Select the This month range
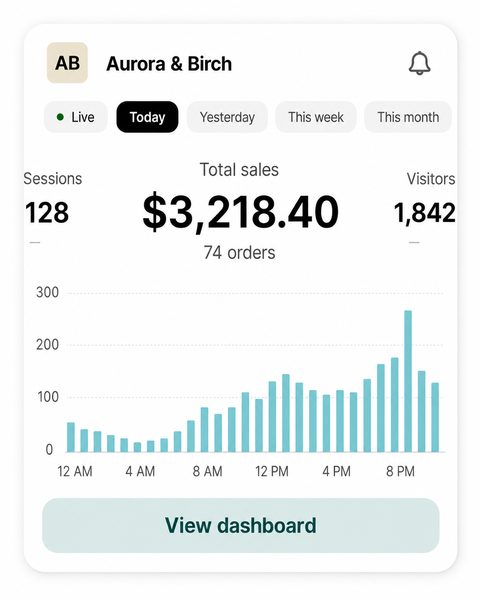 [408, 117]
